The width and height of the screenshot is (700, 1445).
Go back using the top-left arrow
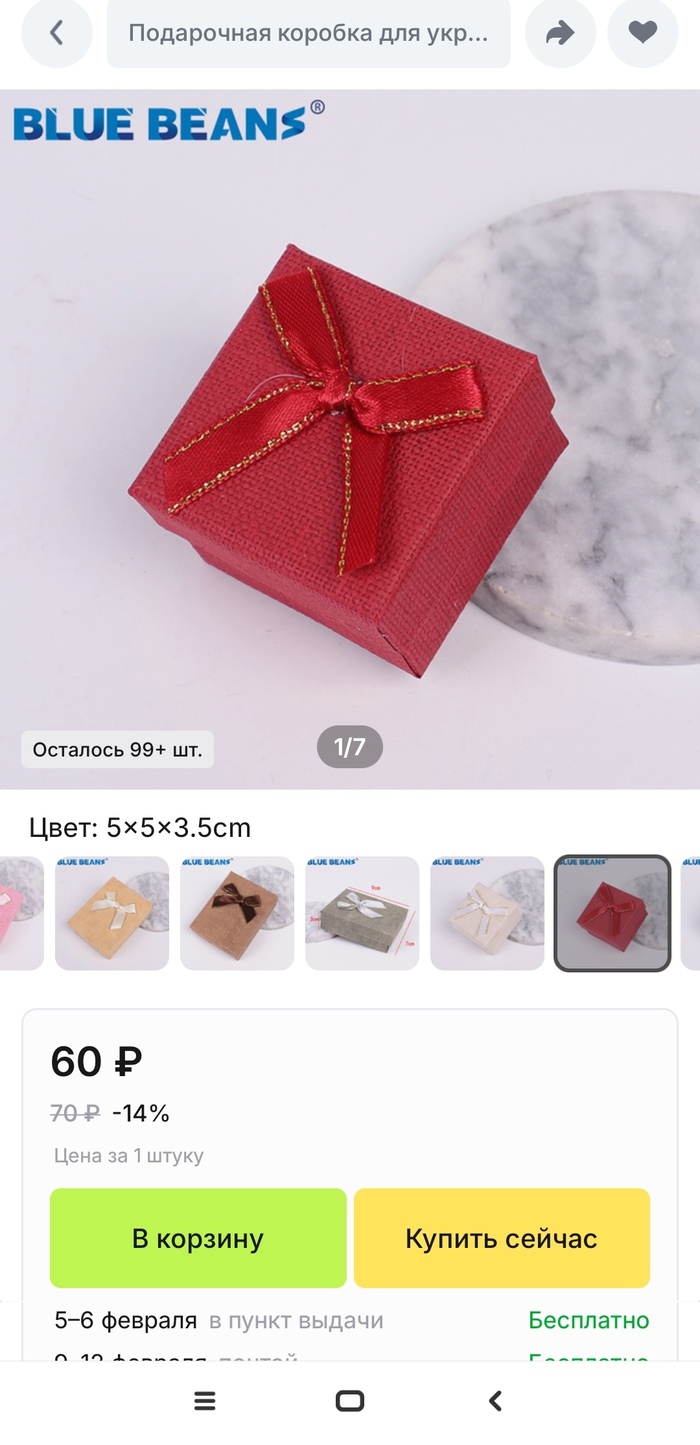coord(56,33)
